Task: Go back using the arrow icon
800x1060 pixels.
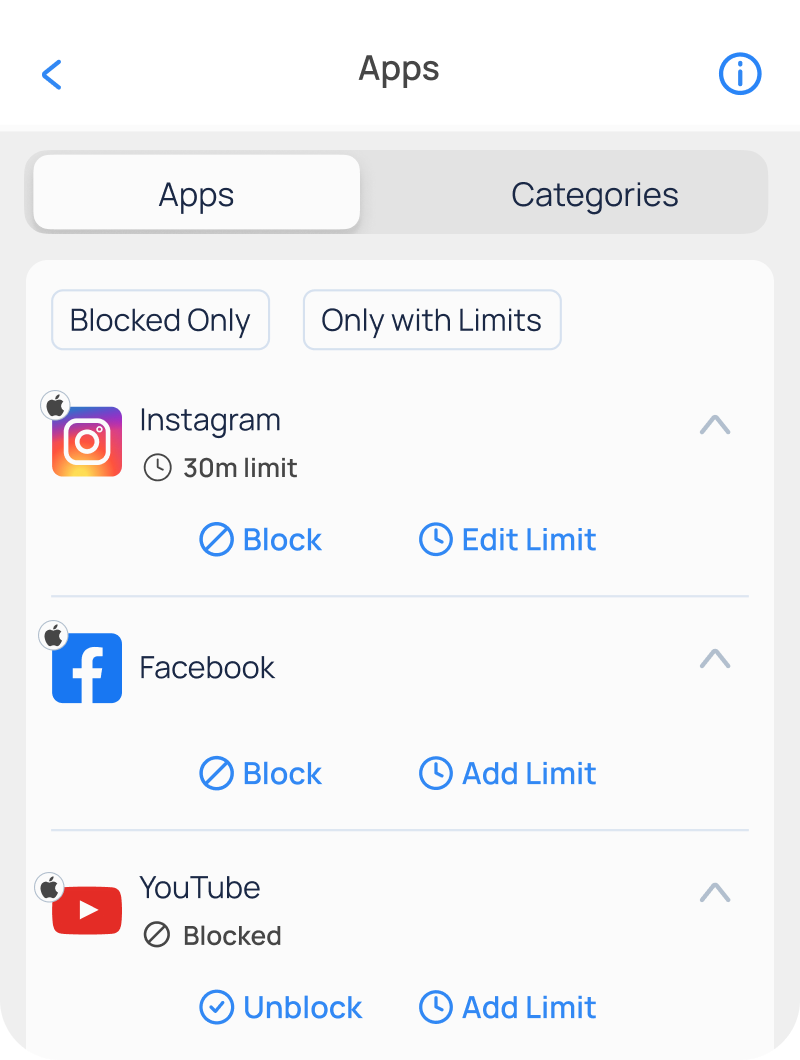Action: [52, 74]
